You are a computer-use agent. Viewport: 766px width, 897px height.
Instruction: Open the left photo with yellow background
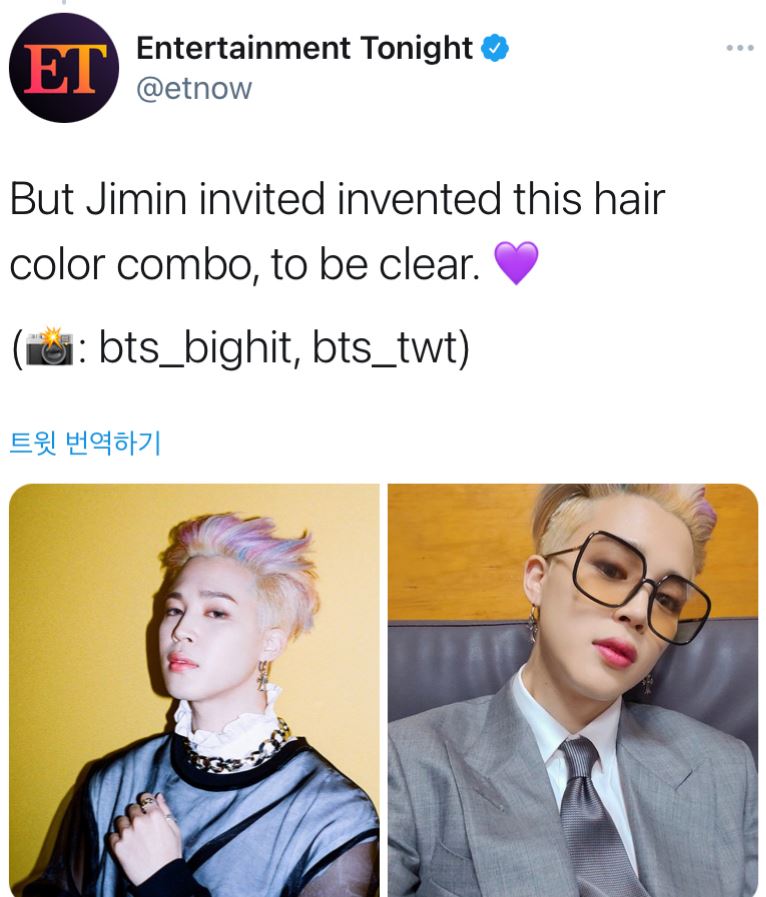194,689
